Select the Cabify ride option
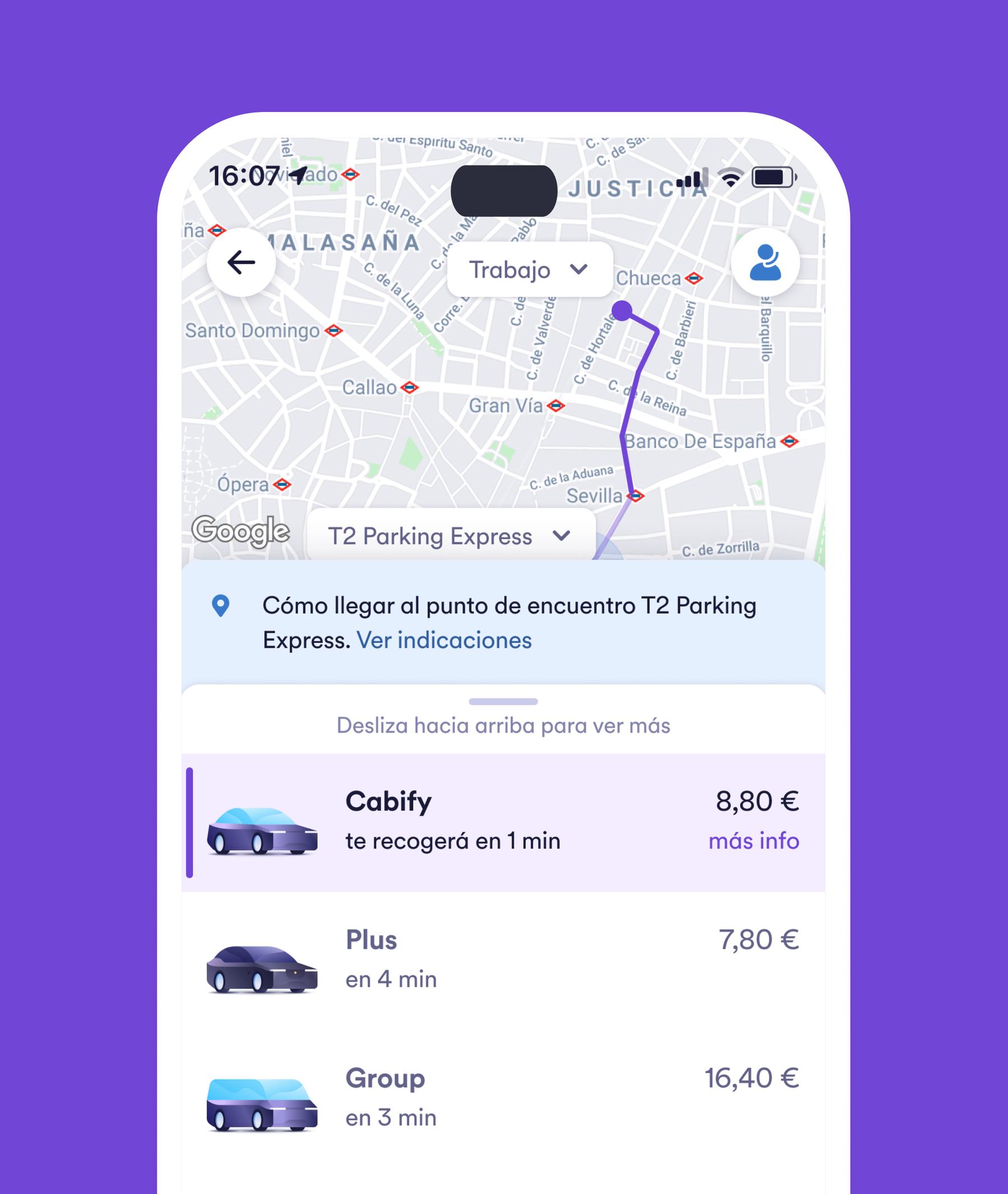 (451, 822)
